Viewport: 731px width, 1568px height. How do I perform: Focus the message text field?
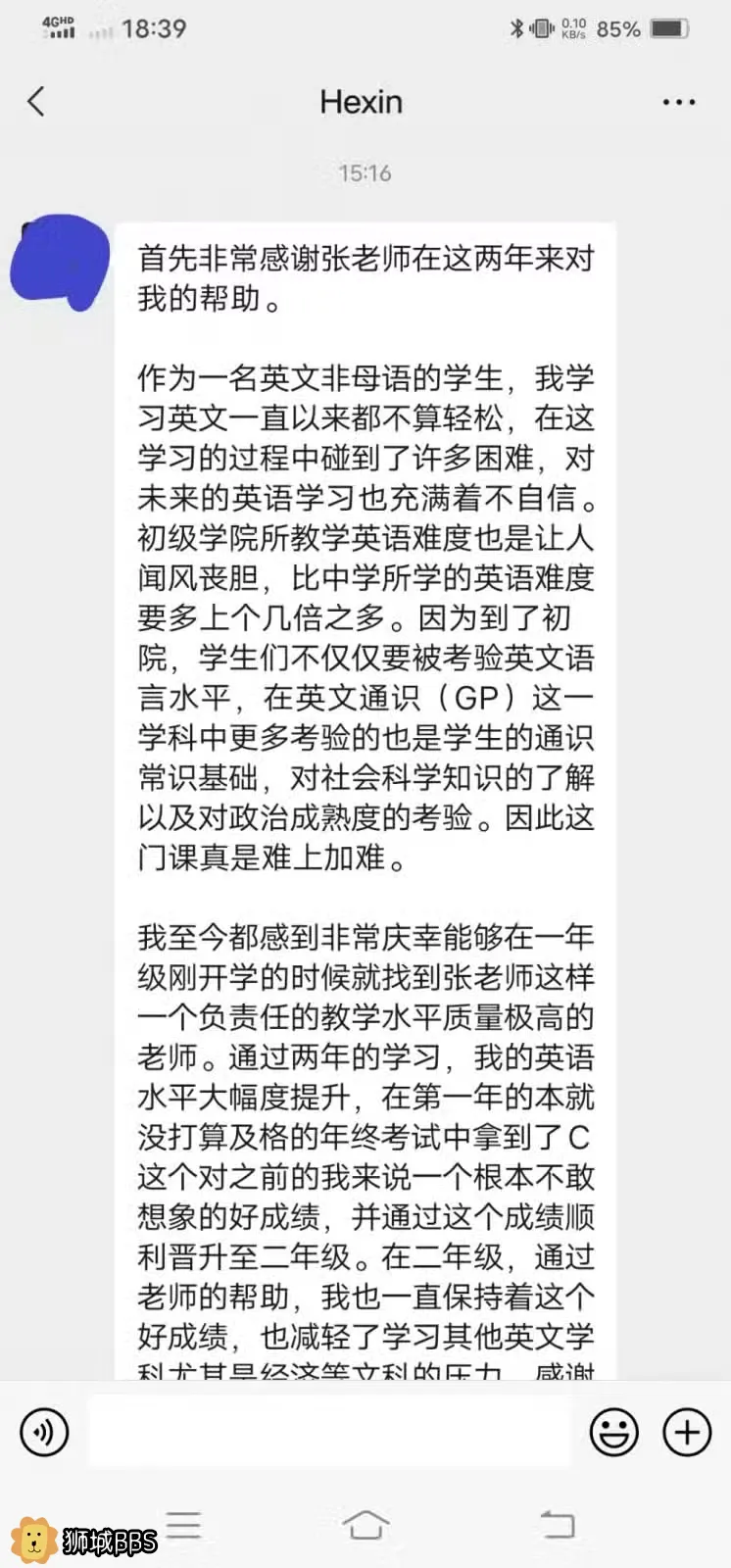point(329,1432)
